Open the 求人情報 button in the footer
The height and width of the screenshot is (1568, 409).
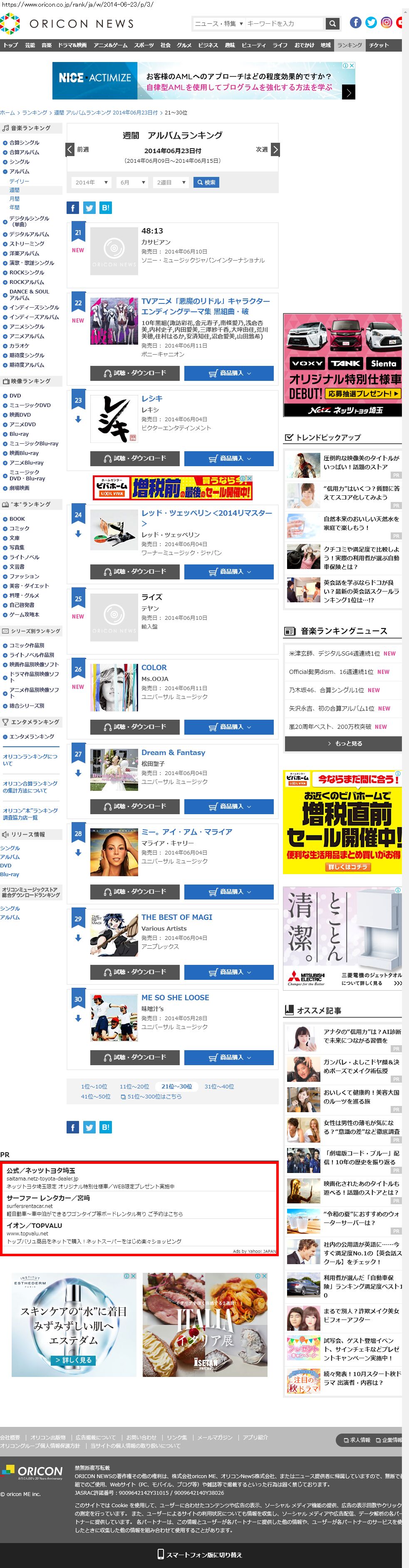[x=356, y=1439]
